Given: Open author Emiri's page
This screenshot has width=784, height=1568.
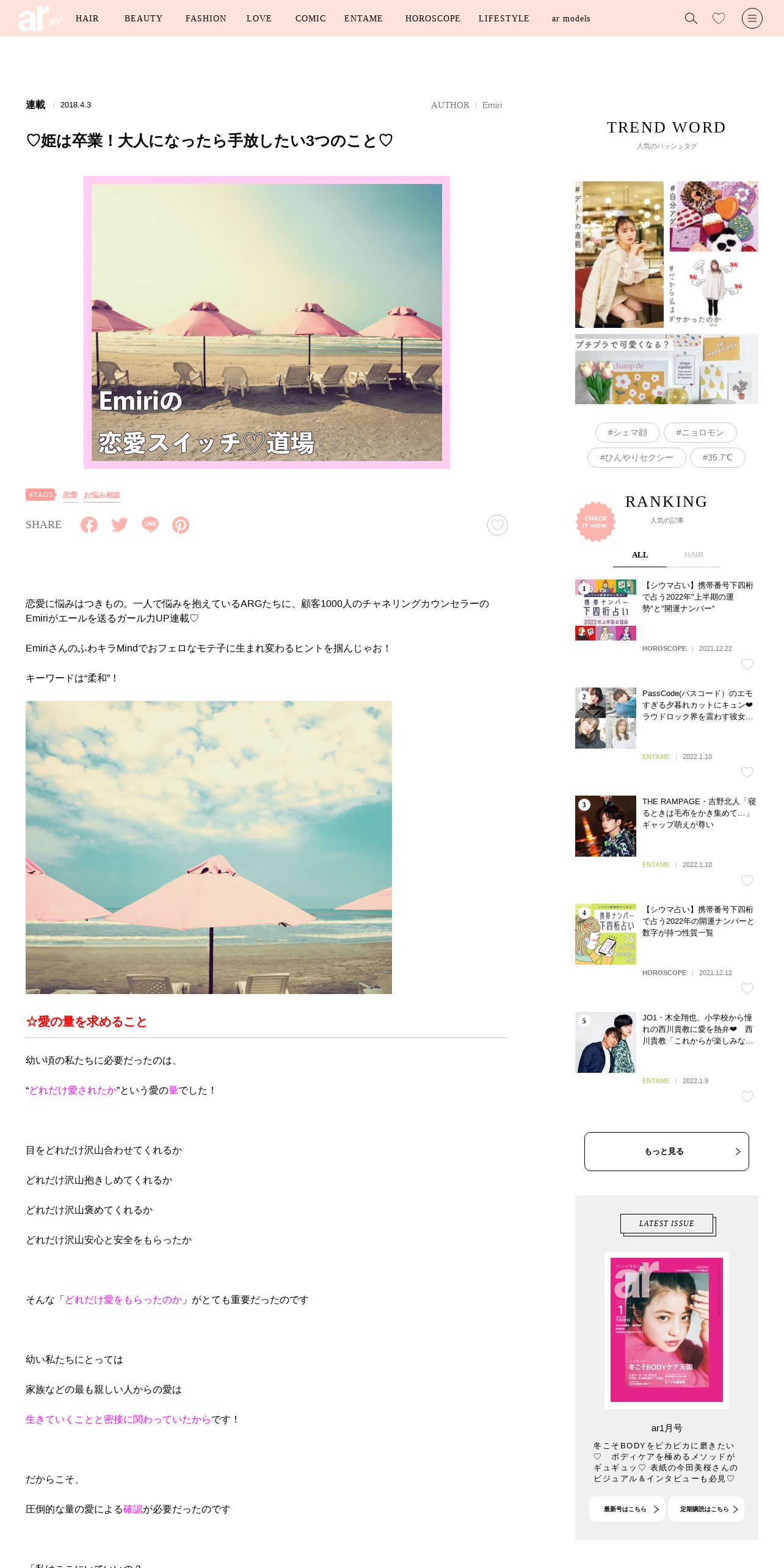Looking at the screenshot, I should pos(492,105).
